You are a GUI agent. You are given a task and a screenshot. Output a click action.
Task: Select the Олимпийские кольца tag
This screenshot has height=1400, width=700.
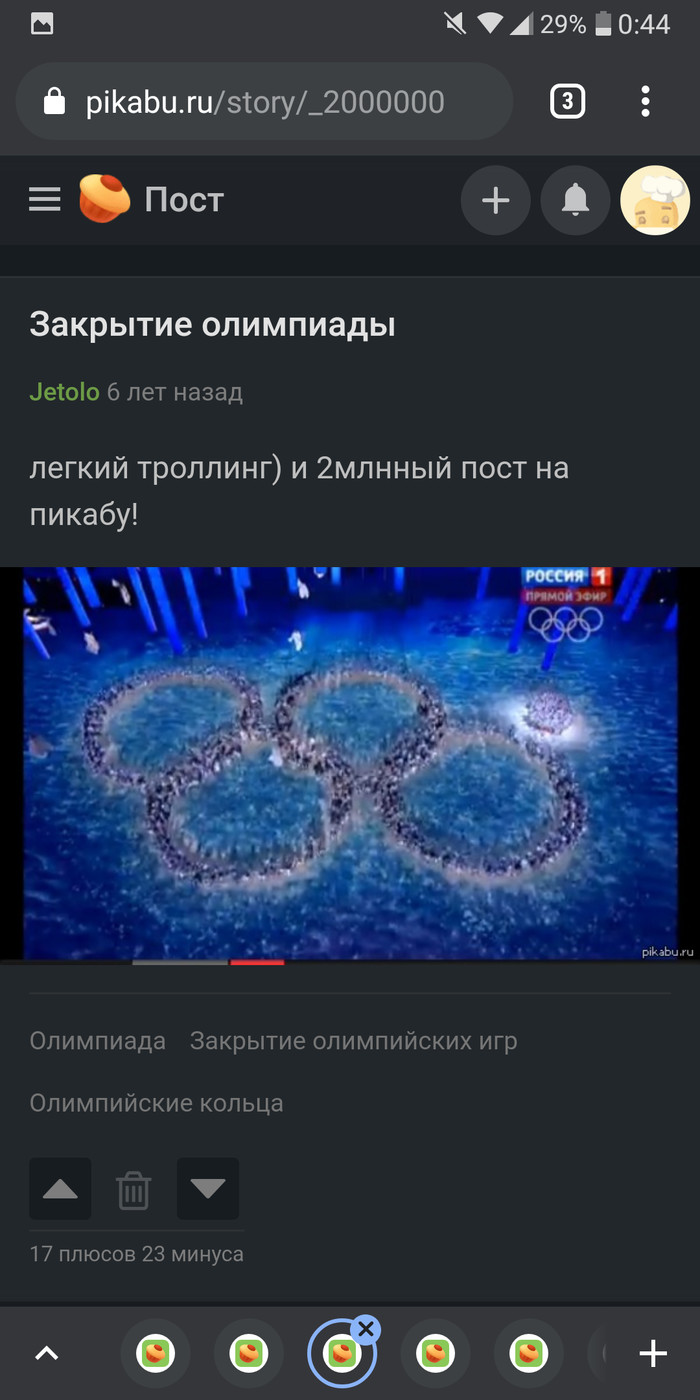coord(156,1103)
